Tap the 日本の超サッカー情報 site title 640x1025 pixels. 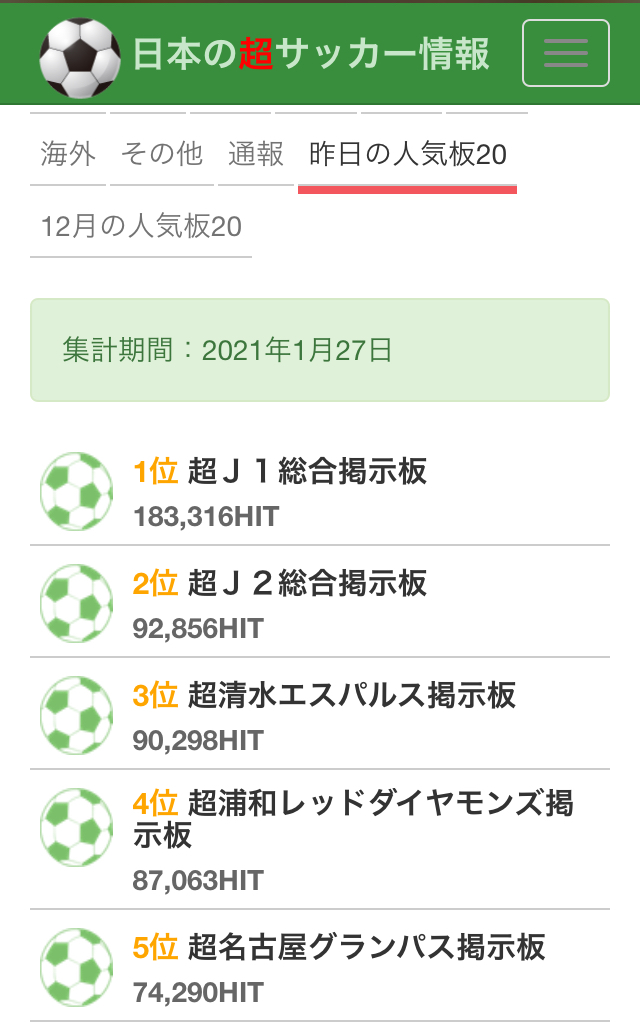click(311, 53)
